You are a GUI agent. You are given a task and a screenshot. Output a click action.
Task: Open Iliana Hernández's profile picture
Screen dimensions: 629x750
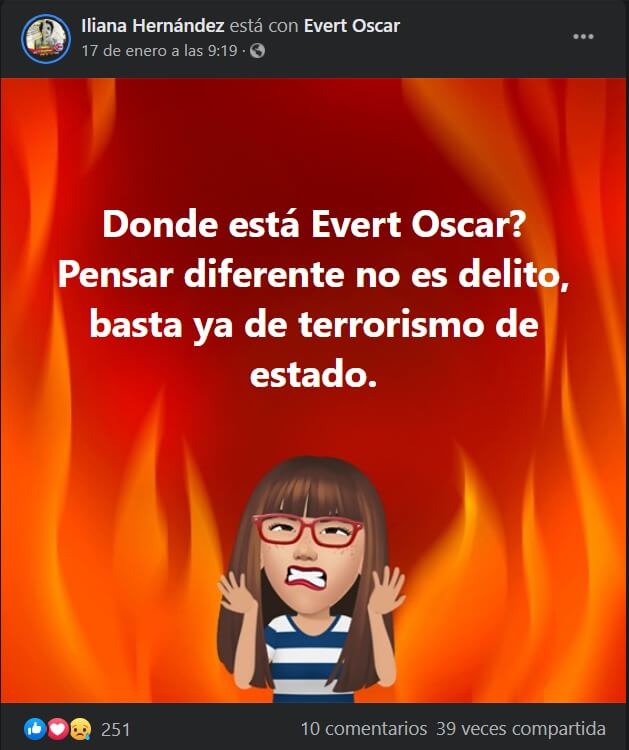46,38
